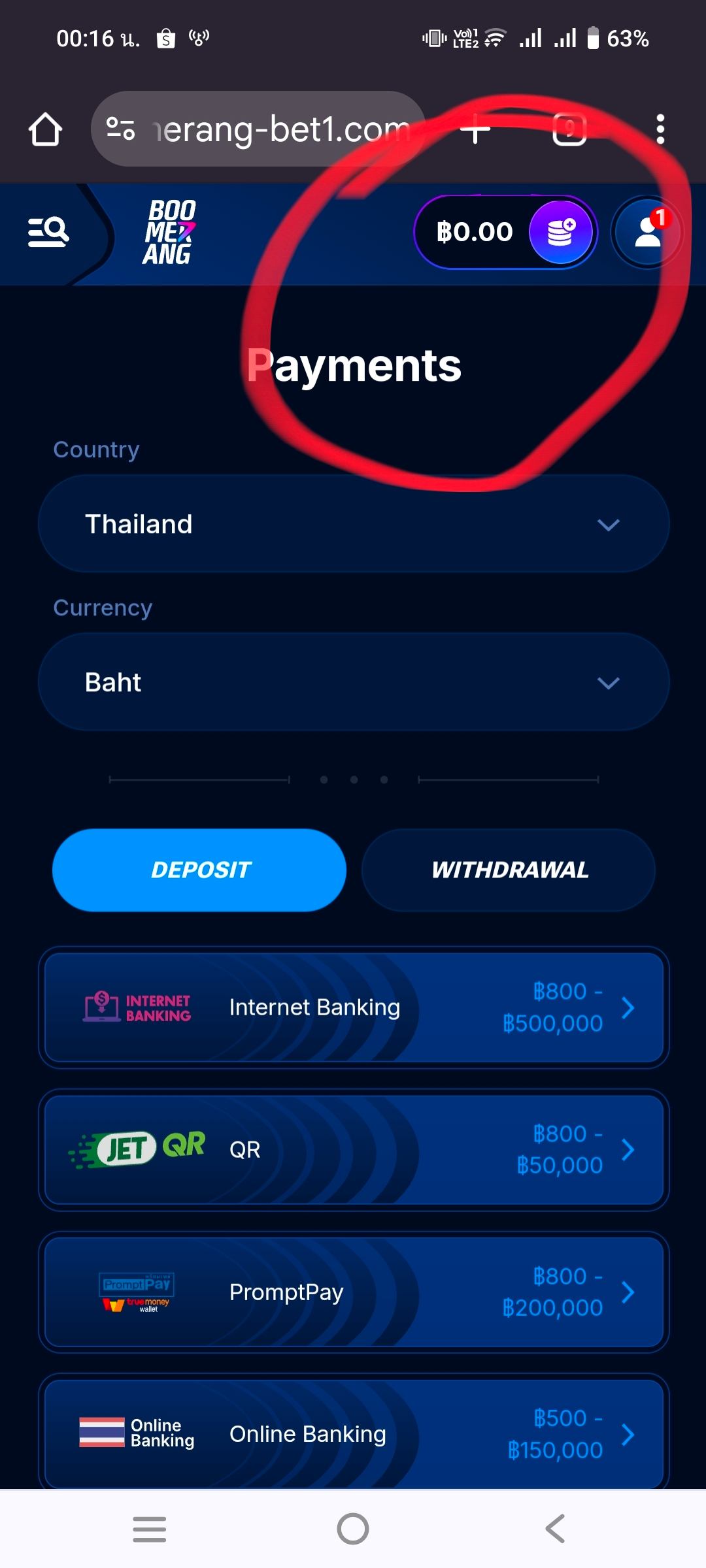The height and width of the screenshot is (1568, 706).
Task: Open the browser overflow menu
Action: [660, 129]
